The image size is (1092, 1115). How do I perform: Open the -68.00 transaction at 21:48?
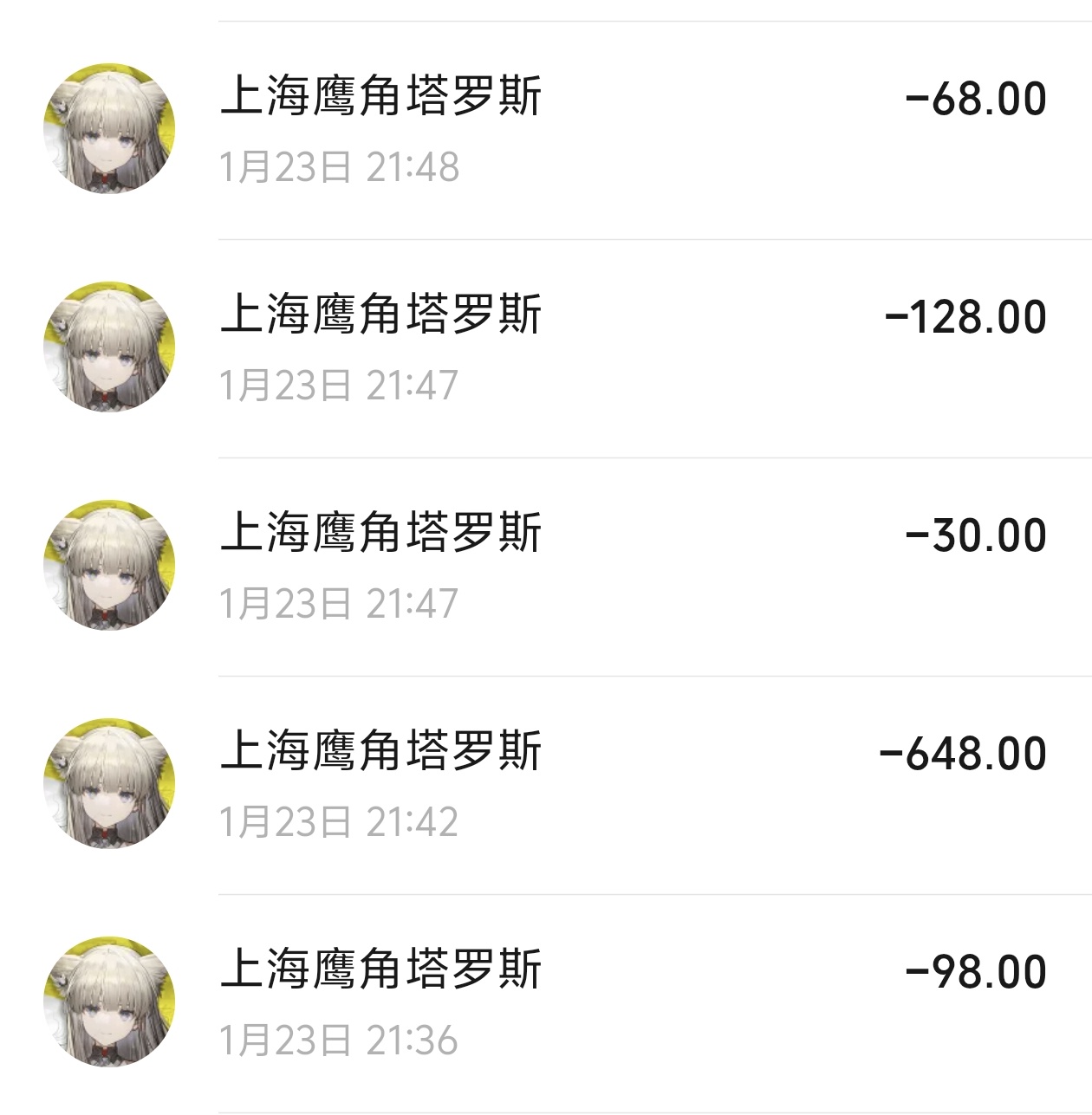546,130
